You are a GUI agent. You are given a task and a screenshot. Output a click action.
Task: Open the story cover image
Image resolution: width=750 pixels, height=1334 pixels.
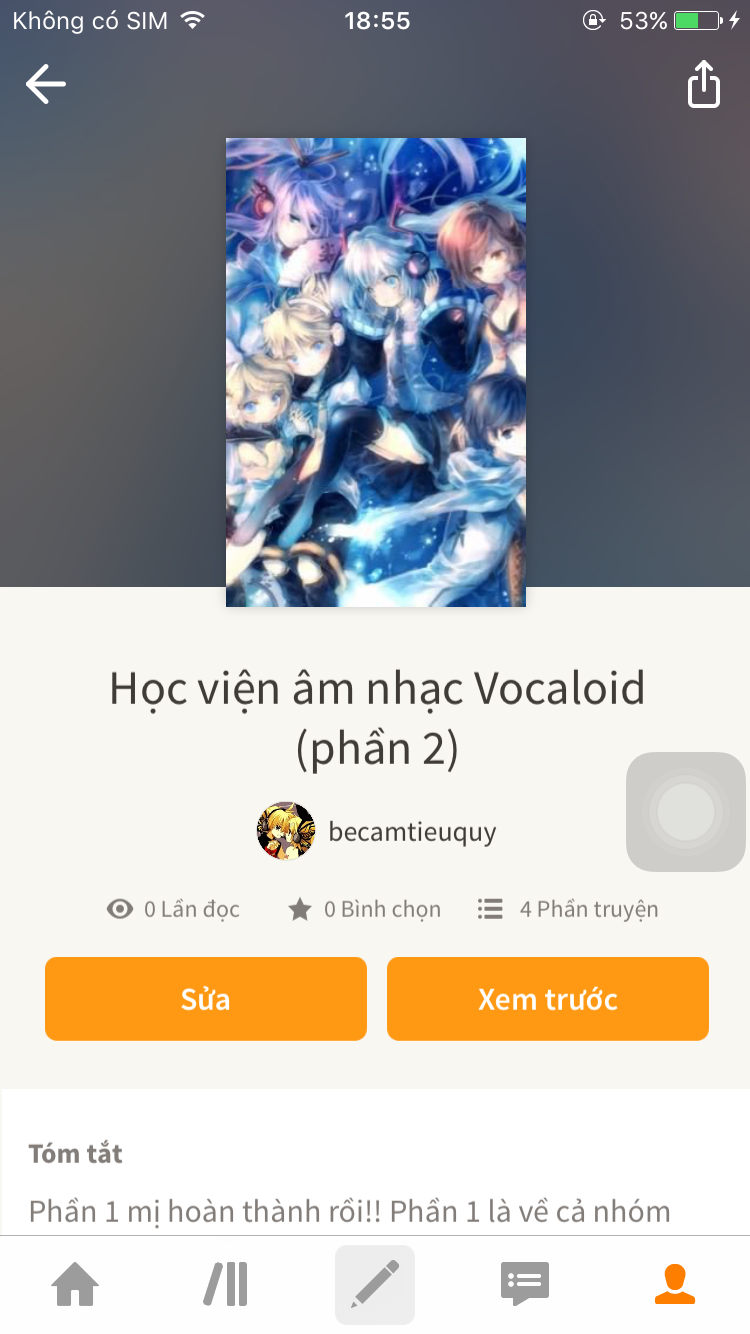(x=376, y=372)
